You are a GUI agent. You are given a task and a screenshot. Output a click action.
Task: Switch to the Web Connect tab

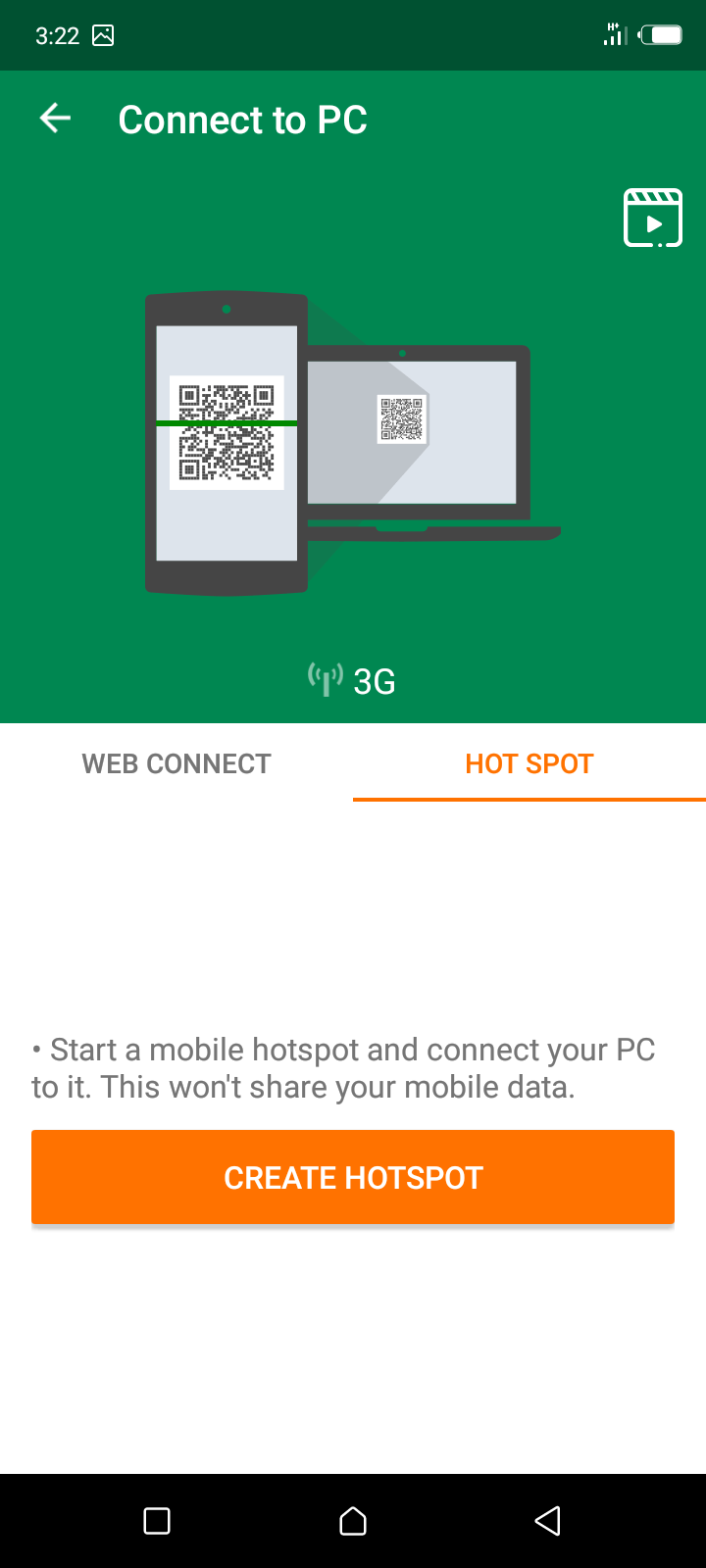click(x=176, y=763)
